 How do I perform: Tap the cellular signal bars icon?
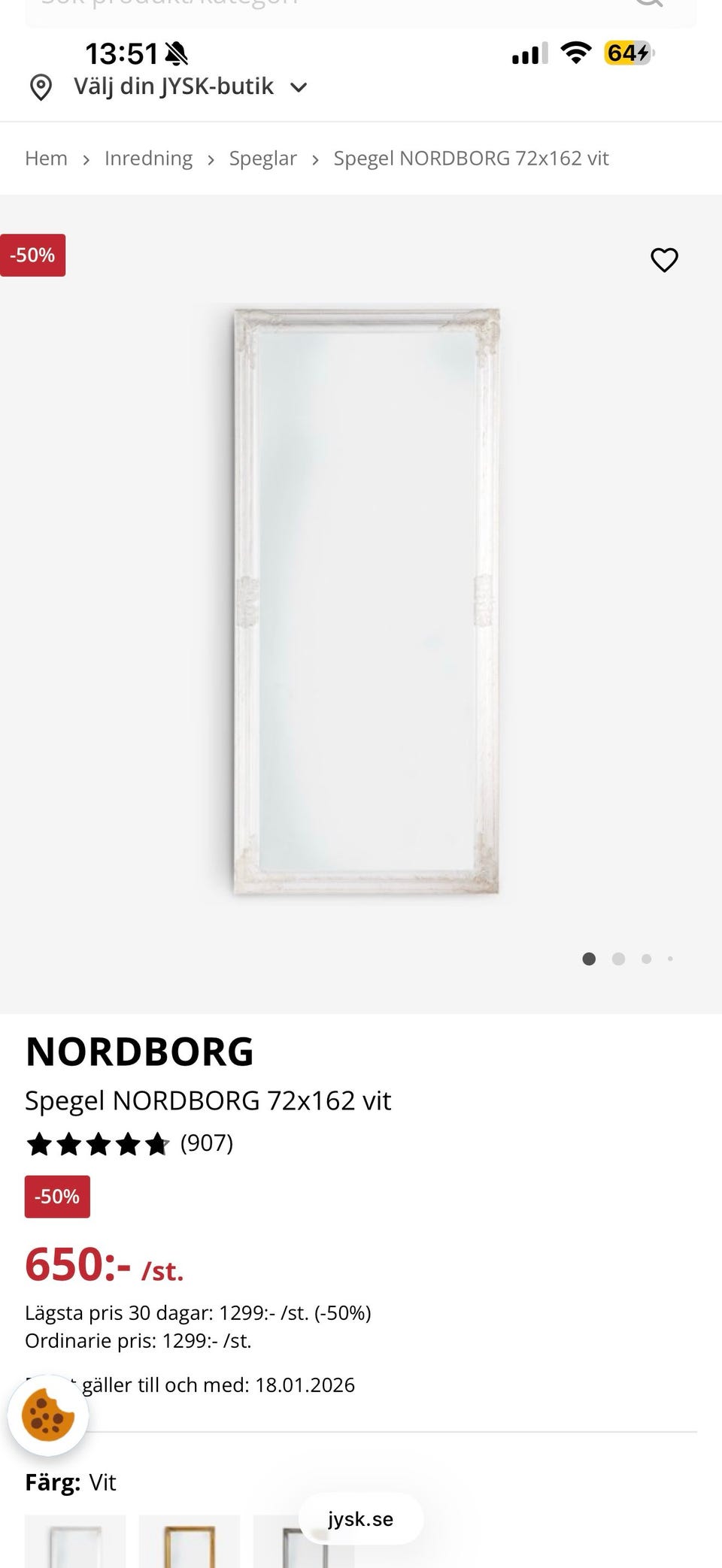[x=529, y=53]
